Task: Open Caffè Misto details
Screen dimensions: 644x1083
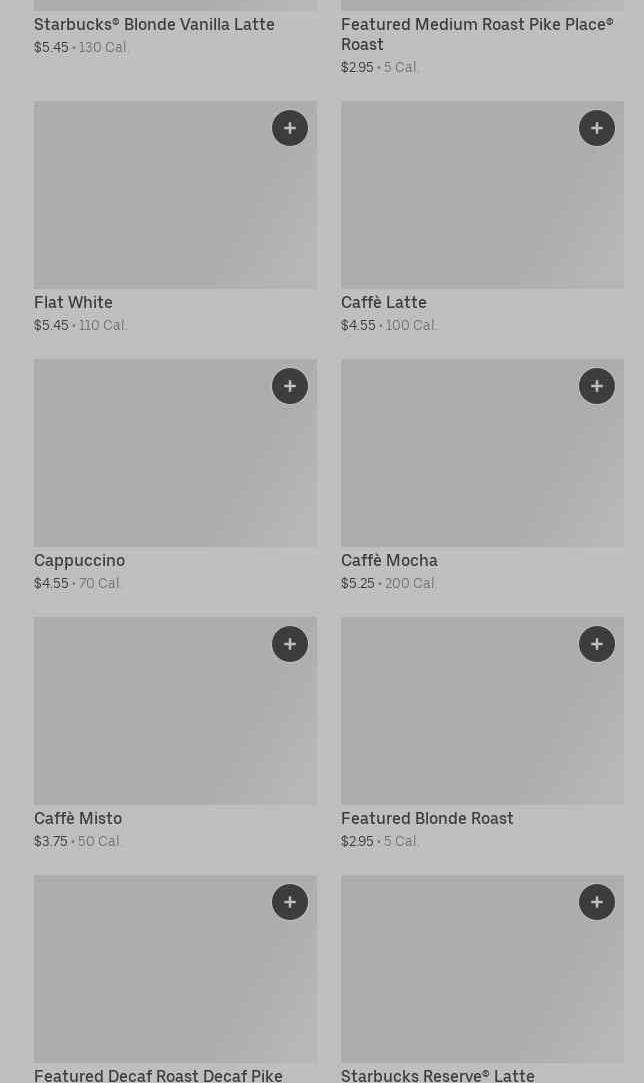Action: [175, 734]
